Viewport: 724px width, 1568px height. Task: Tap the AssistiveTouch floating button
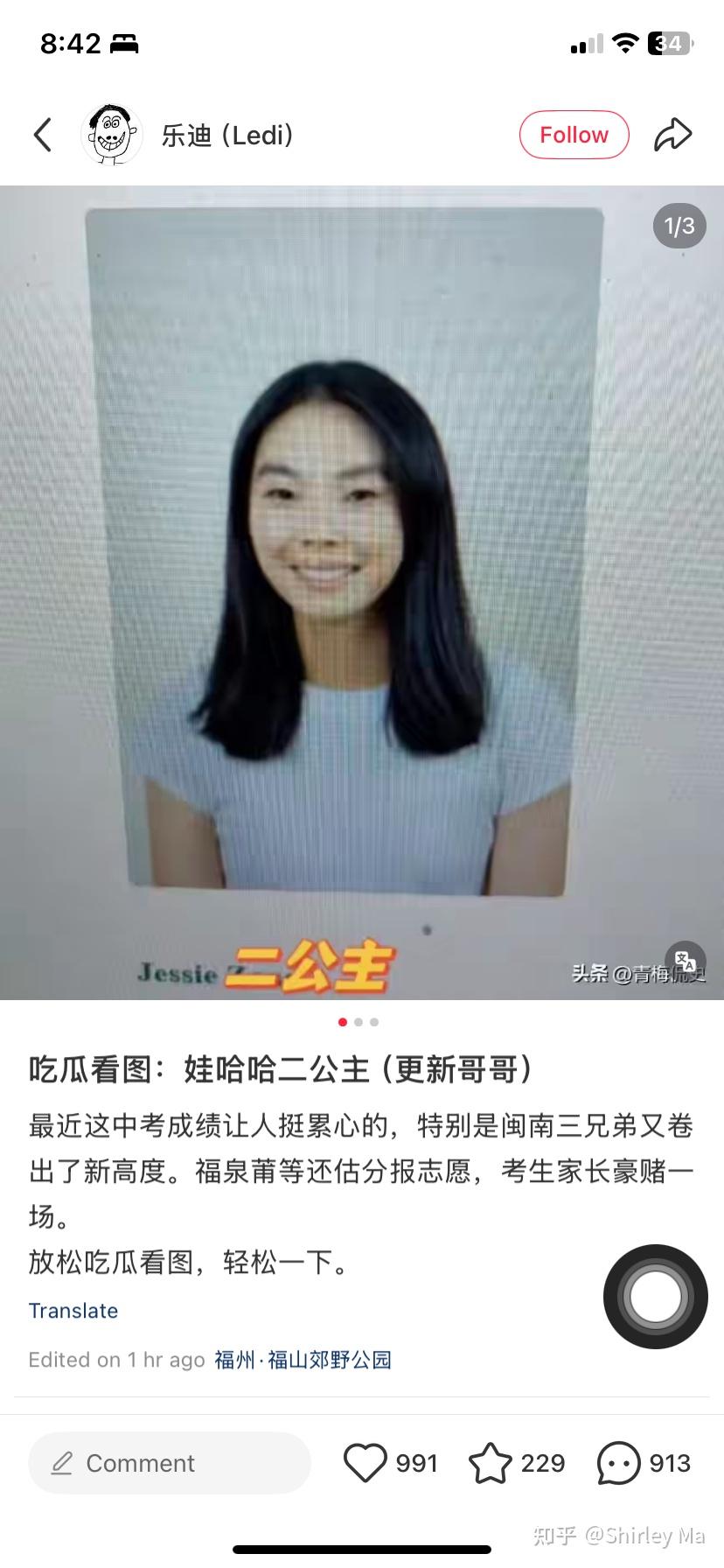[x=656, y=1296]
